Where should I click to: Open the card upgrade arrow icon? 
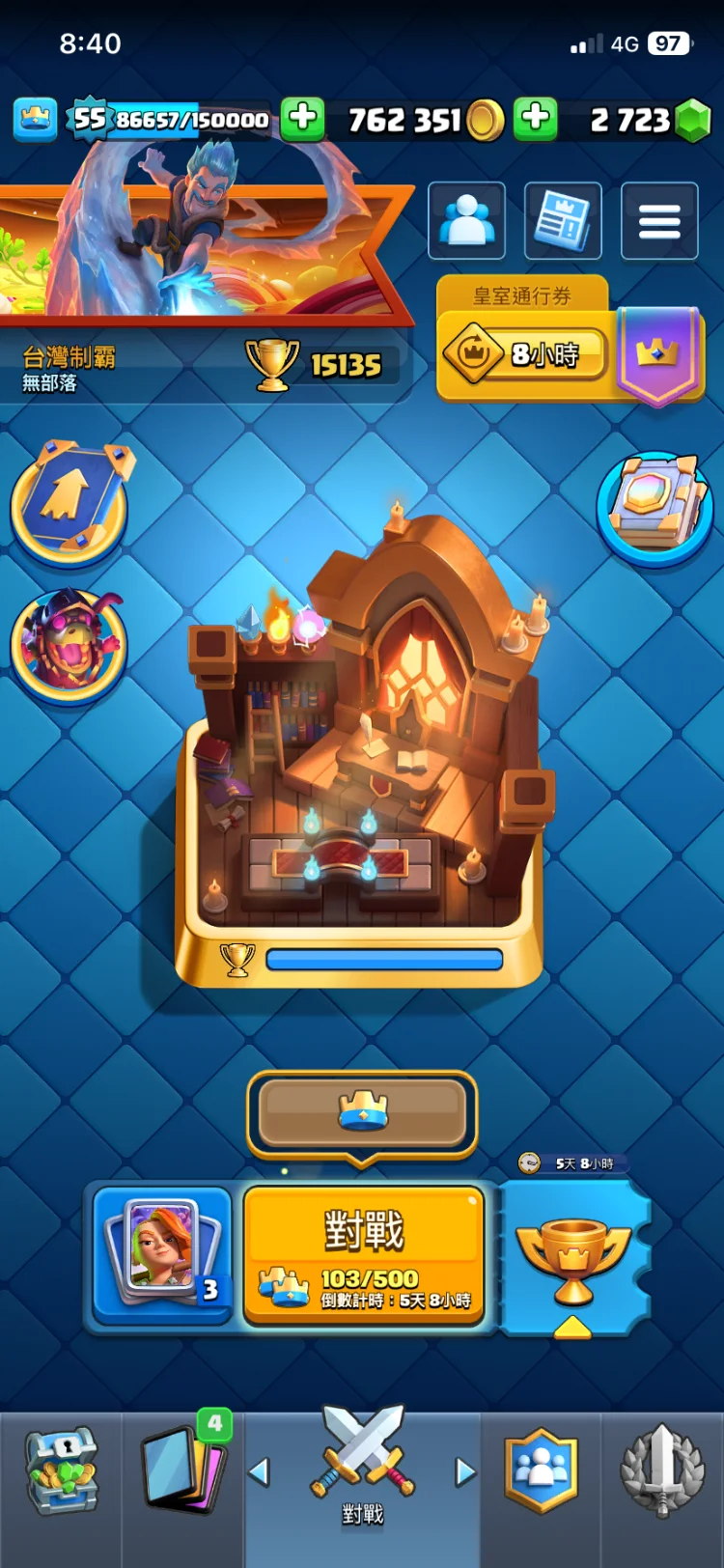70,502
